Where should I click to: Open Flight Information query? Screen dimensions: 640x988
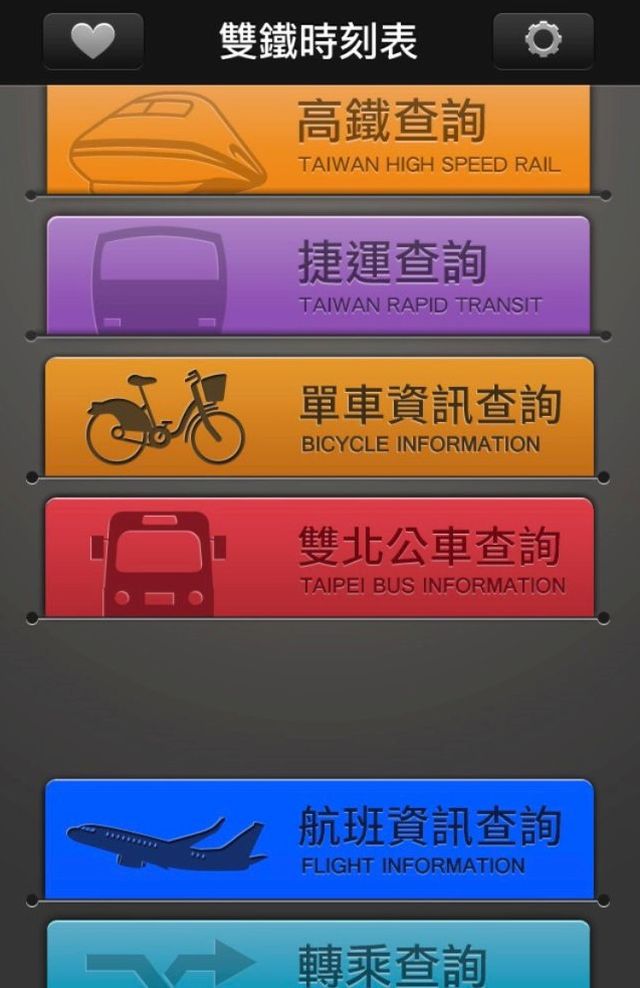pos(319,839)
